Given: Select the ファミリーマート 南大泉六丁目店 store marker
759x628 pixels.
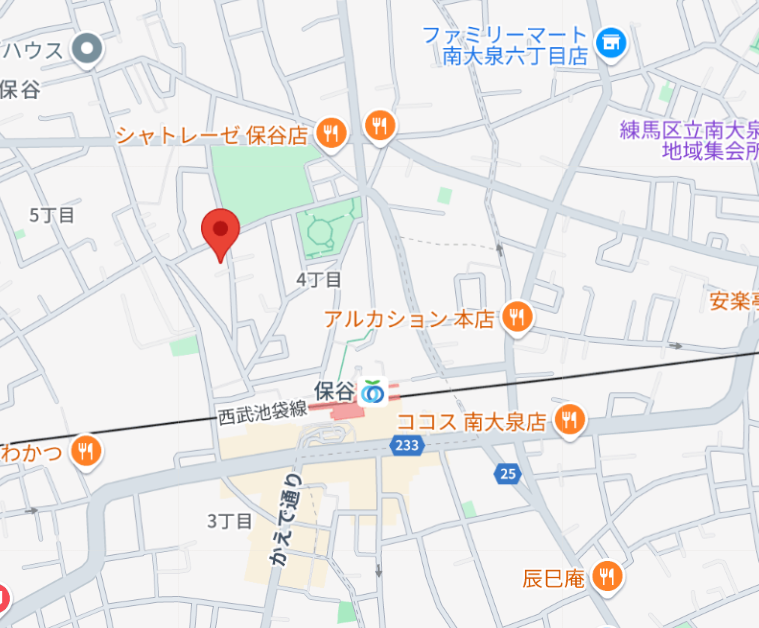Looking at the screenshot, I should (609, 42).
